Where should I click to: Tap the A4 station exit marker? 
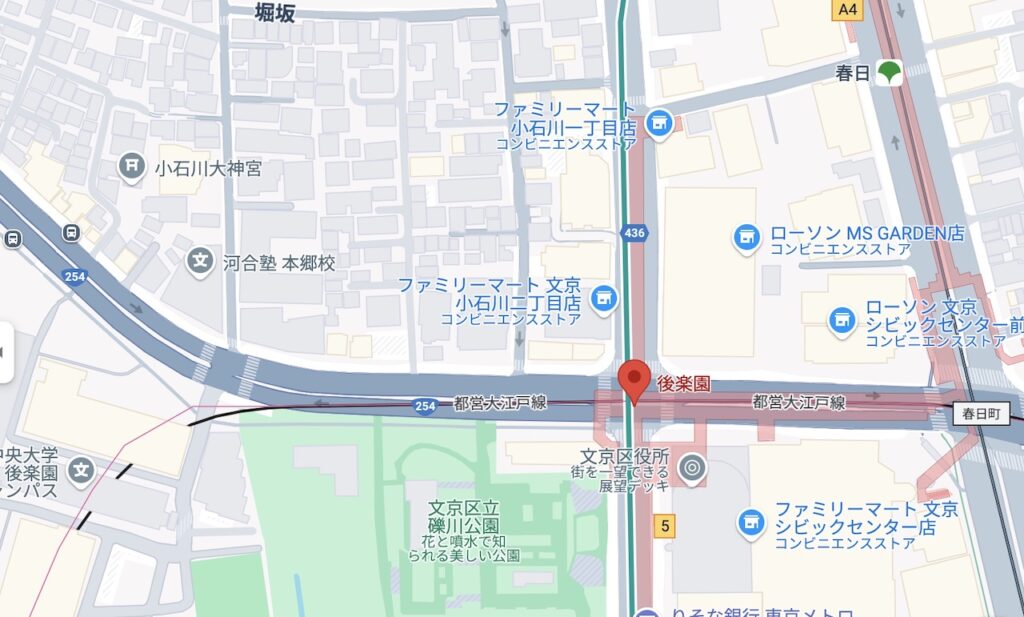click(848, 9)
